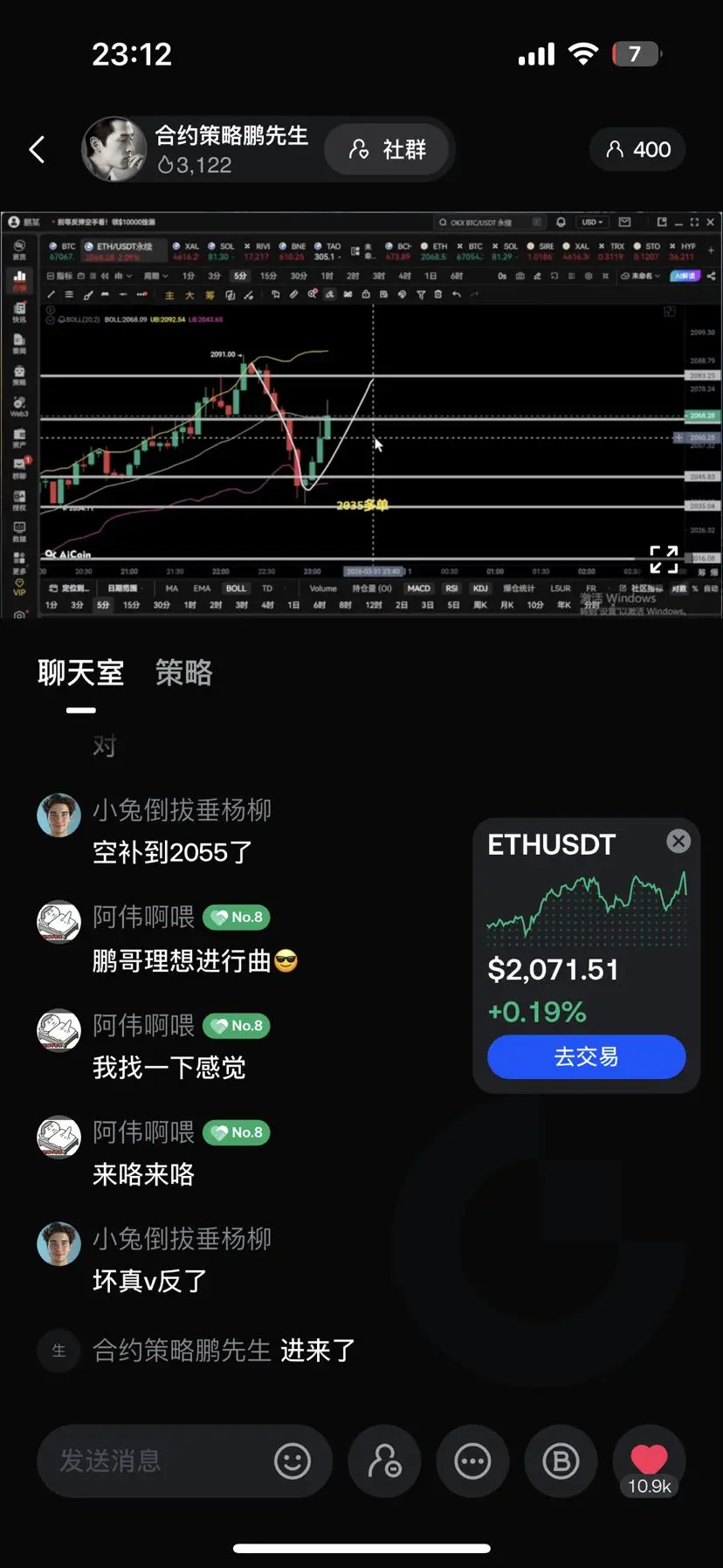Open 合约策略鹏先生 host profile
Viewport: 723px width, 1568px height.
(114, 149)
